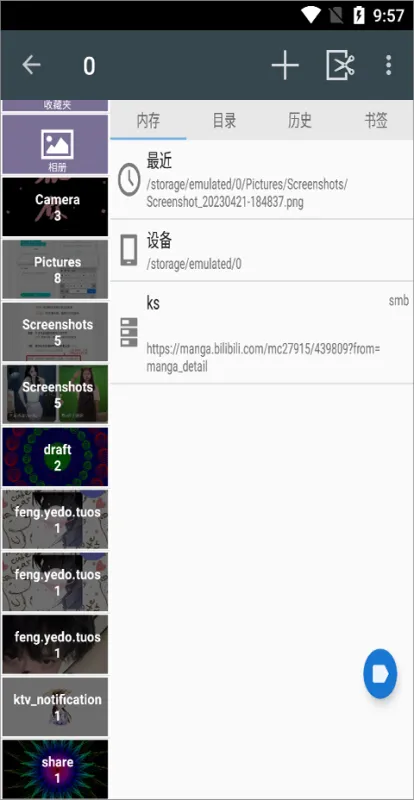Open the 相册 album tile

(x=55, y=144)
